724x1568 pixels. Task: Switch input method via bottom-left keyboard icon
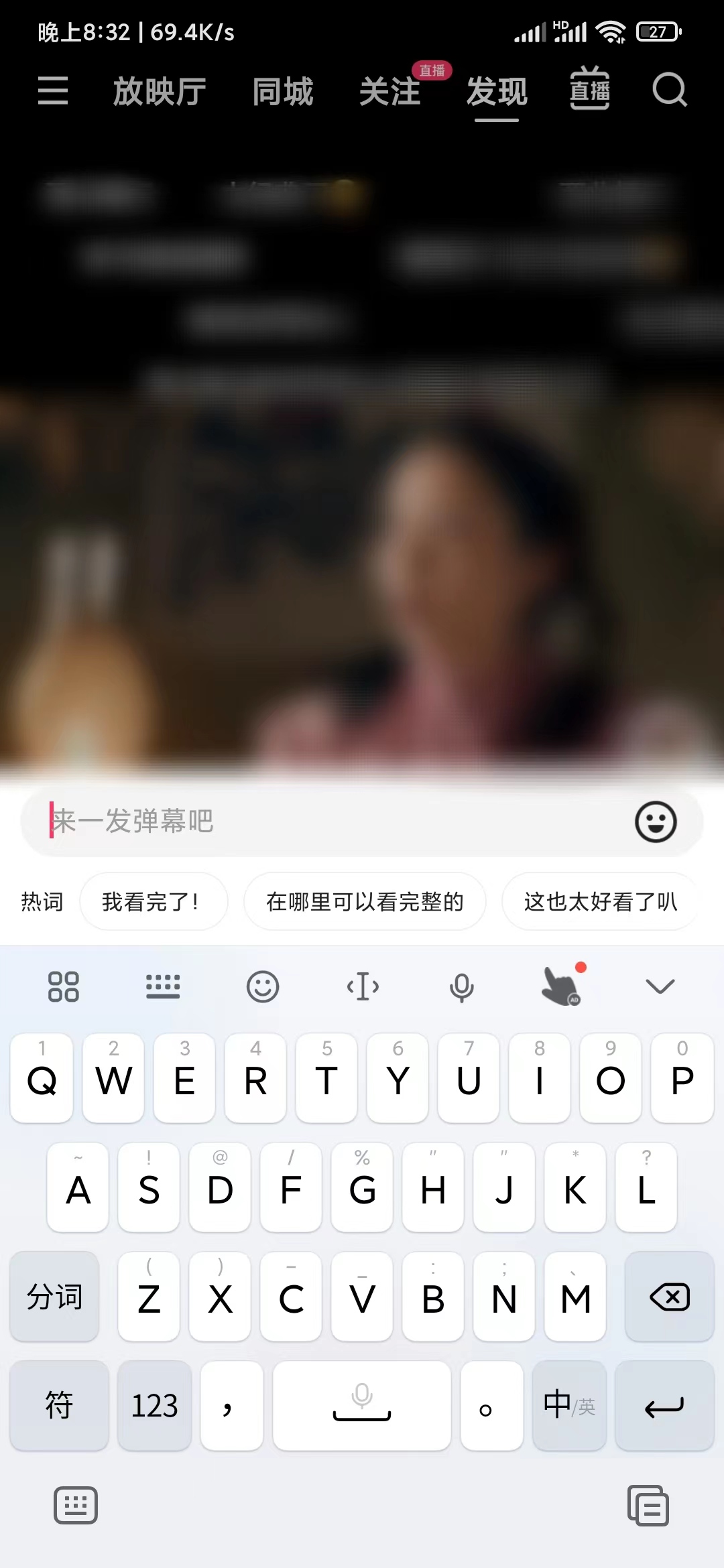click(76, 1504)
